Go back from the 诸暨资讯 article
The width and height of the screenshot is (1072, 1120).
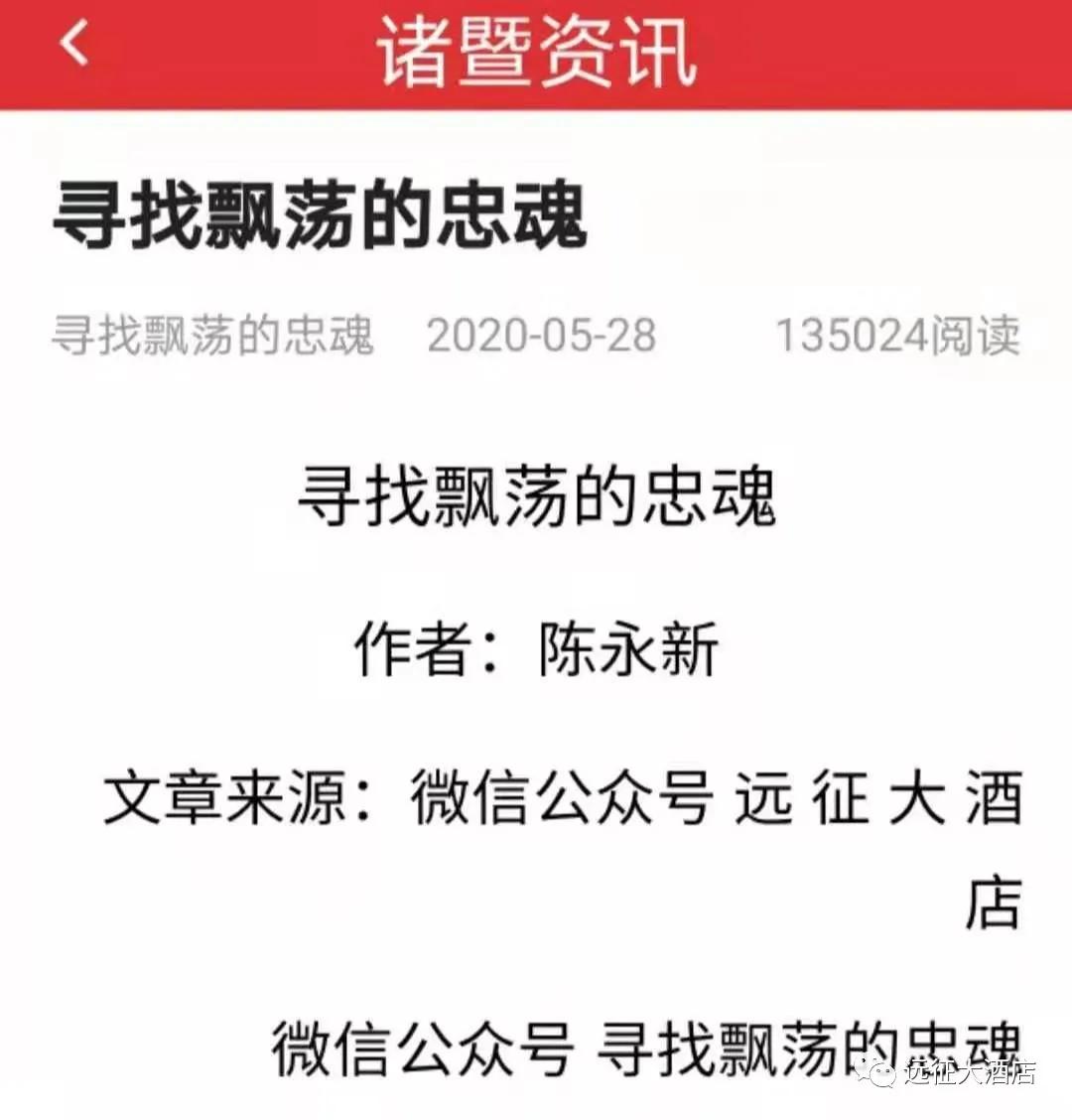[75, 45]
